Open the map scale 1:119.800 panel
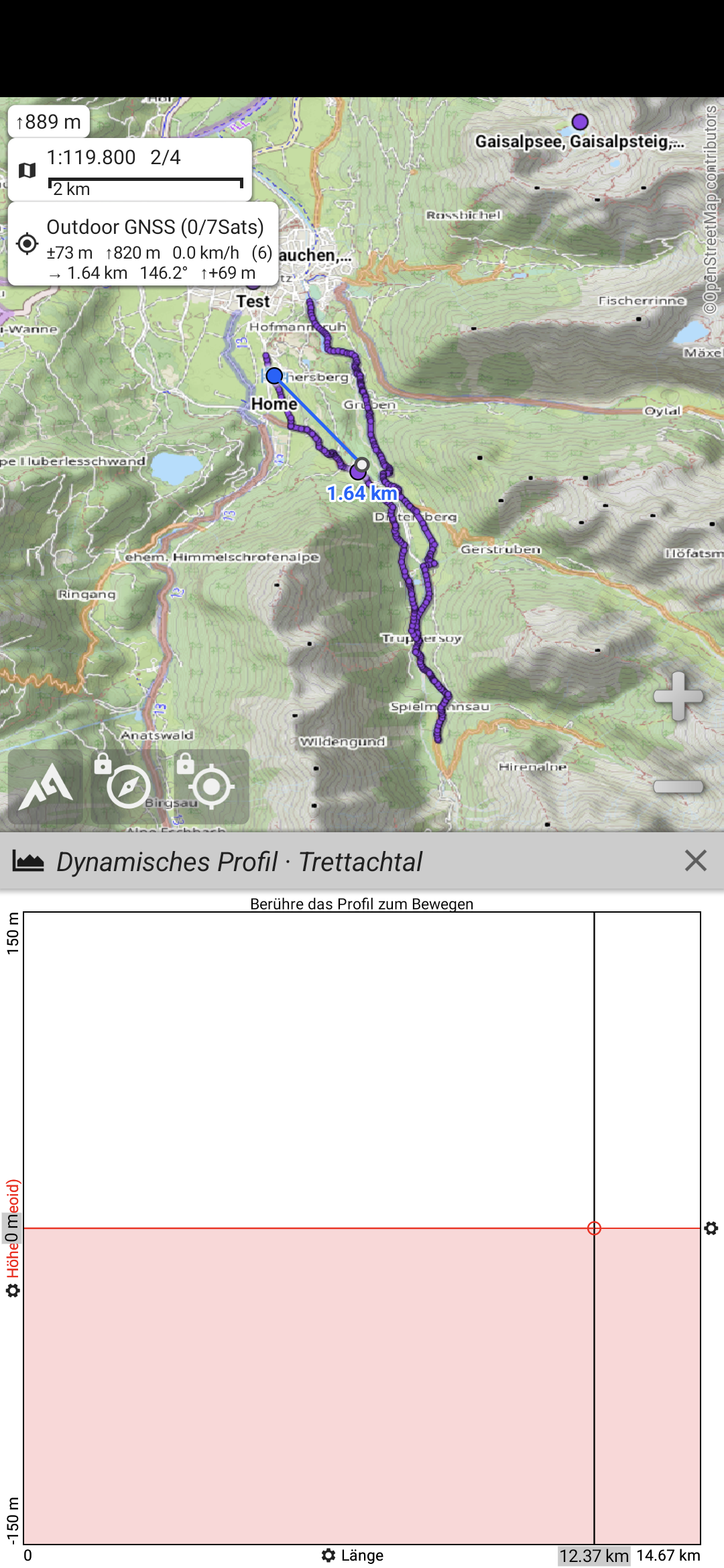Viewport: 724px width, 1568px height. pyautogui.click(x=130, y=170)
